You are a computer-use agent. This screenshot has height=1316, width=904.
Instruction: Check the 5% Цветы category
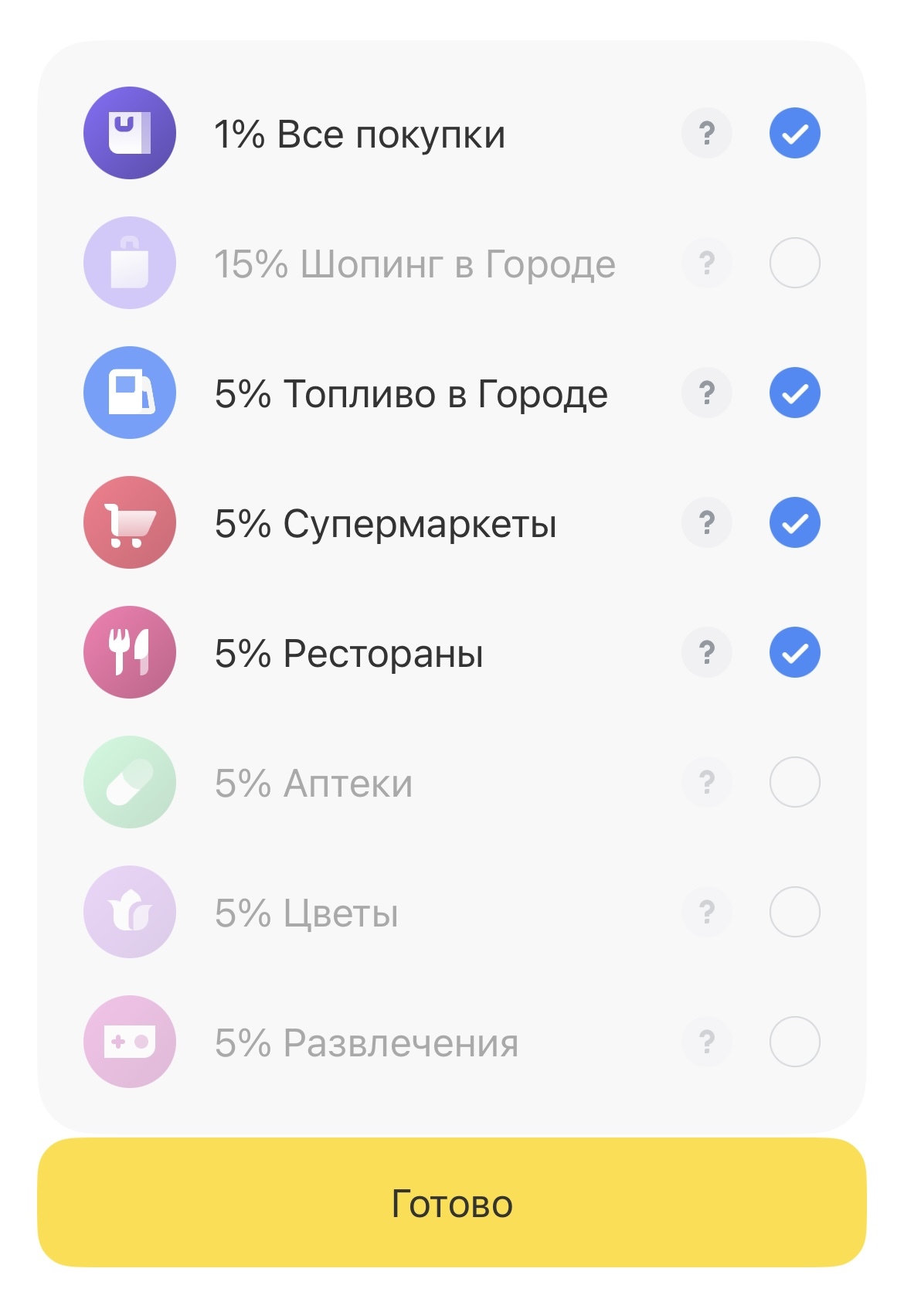(x=794, y=913)
